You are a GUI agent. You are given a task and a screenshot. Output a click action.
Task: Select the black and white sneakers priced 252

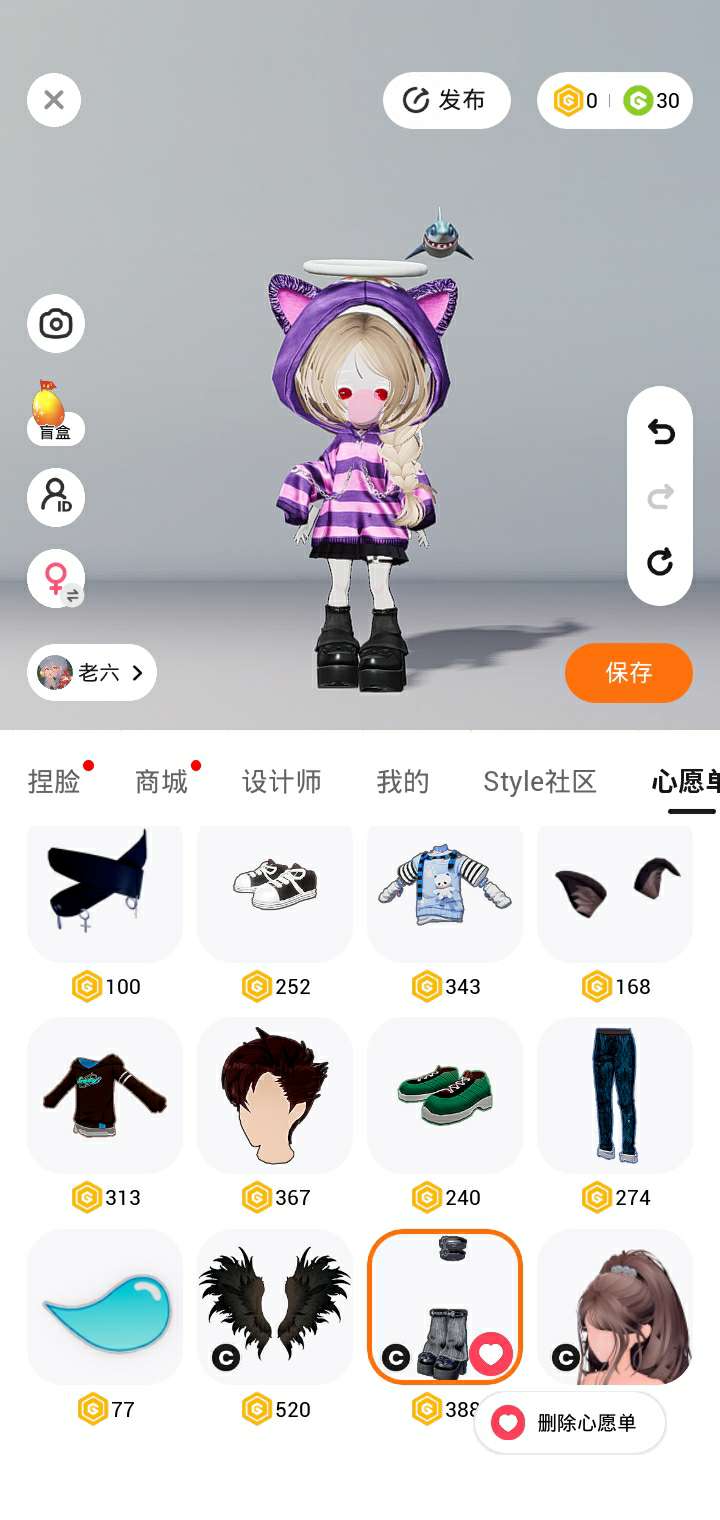(275, 883)
